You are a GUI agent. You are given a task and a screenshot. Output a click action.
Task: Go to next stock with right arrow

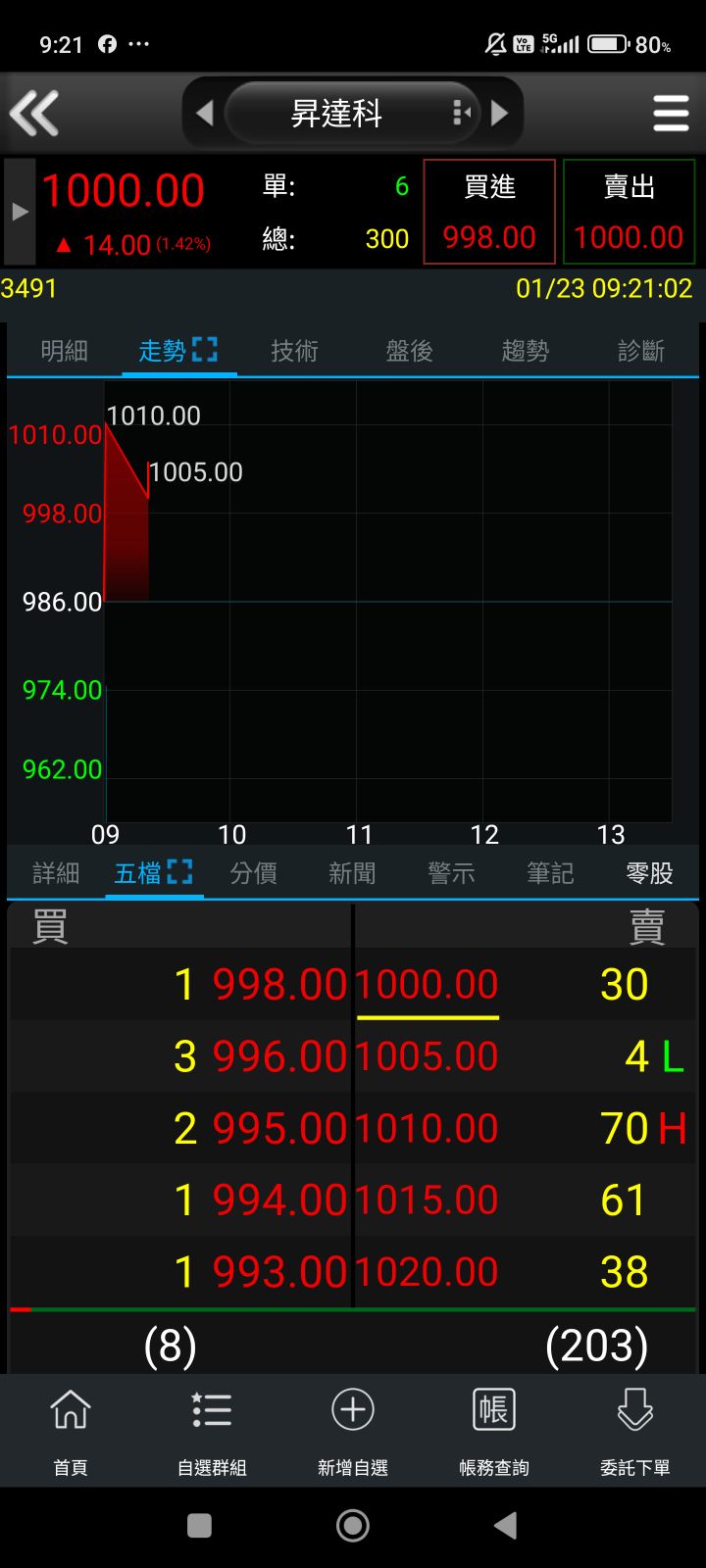[x=500, y=112]
